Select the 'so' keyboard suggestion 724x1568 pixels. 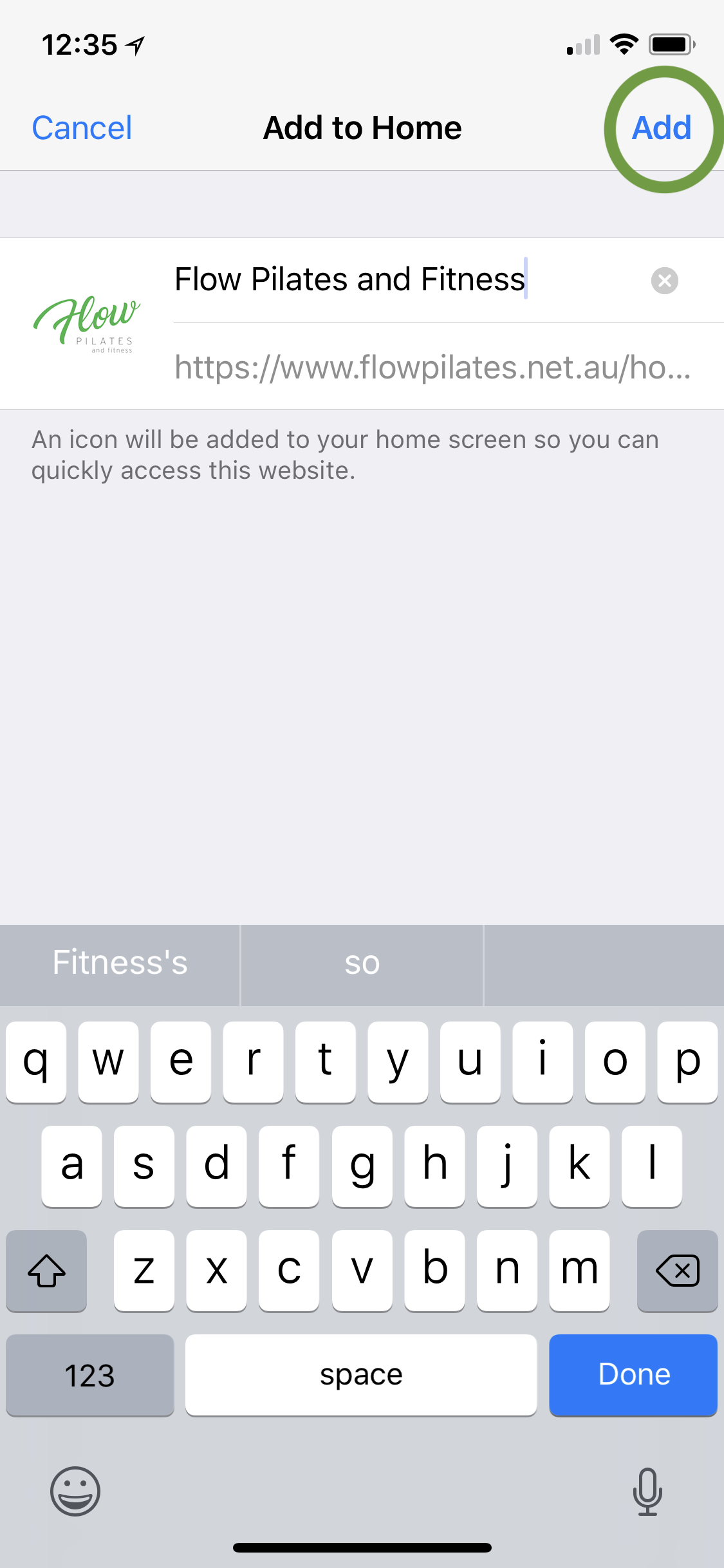(x=362, y=964)
